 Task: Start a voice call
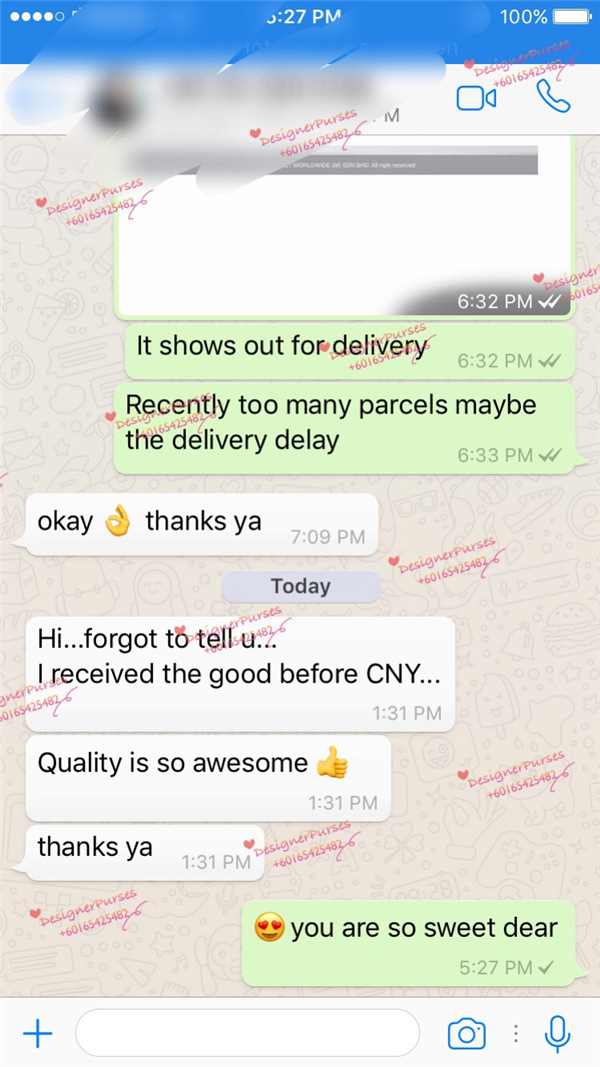pyautogui.click(x=551, y=96)
